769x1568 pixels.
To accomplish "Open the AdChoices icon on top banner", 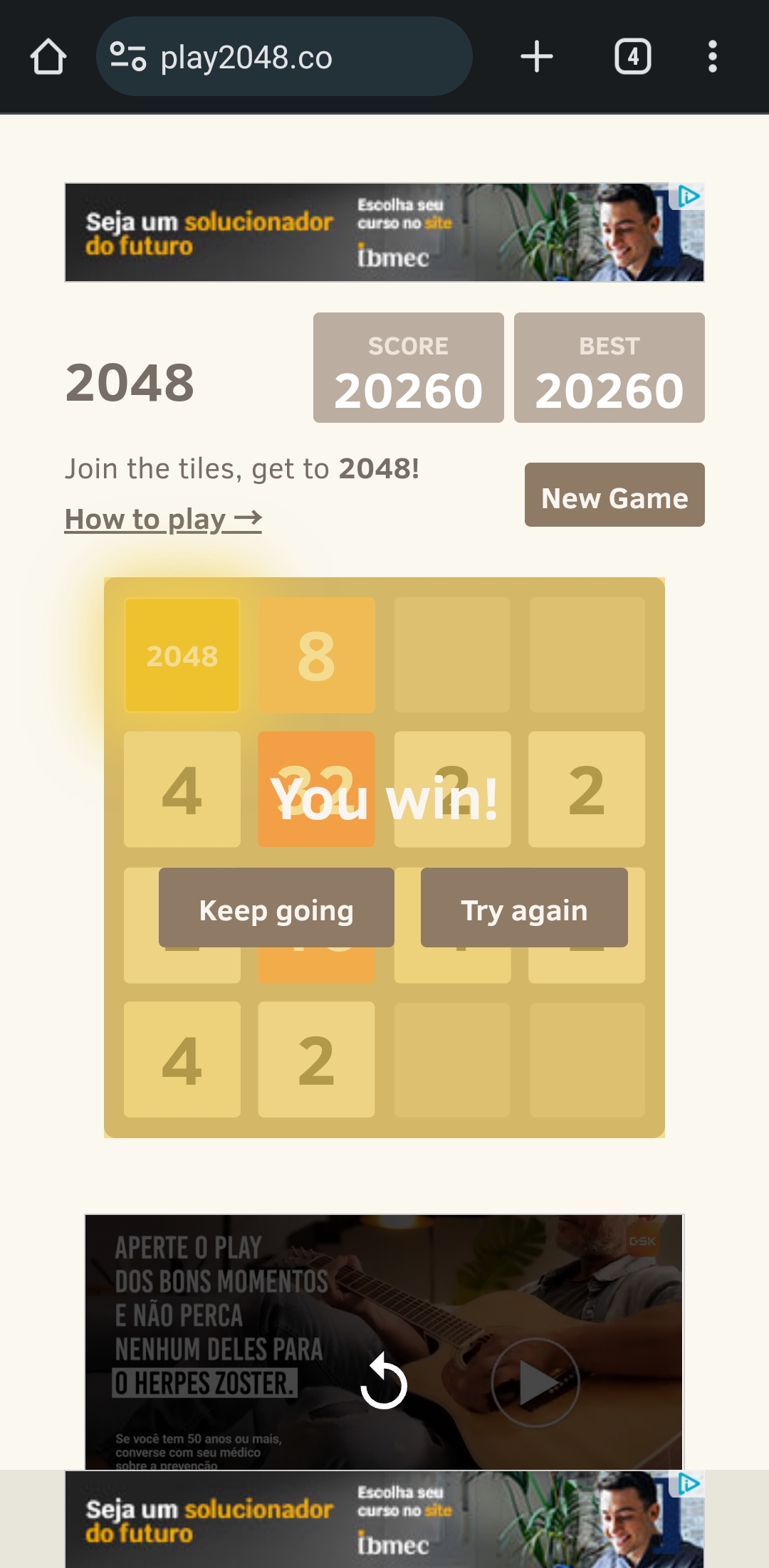I will (689, 196).
